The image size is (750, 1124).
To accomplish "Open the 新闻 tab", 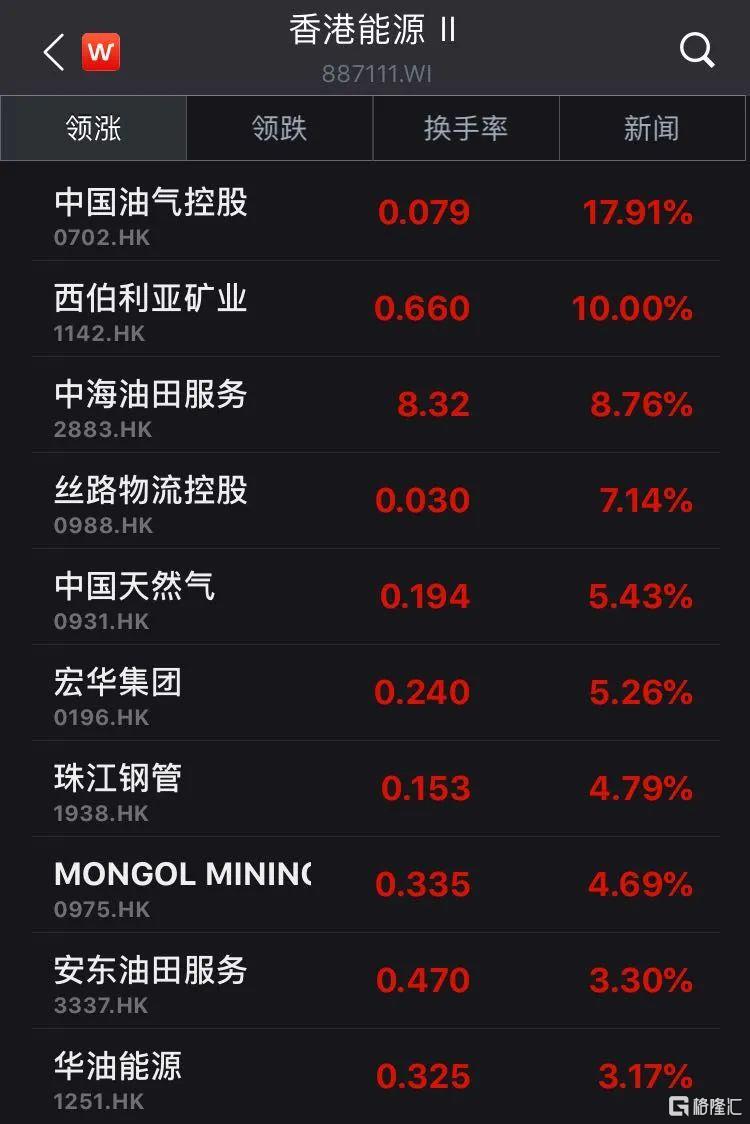I will (652, 128).
